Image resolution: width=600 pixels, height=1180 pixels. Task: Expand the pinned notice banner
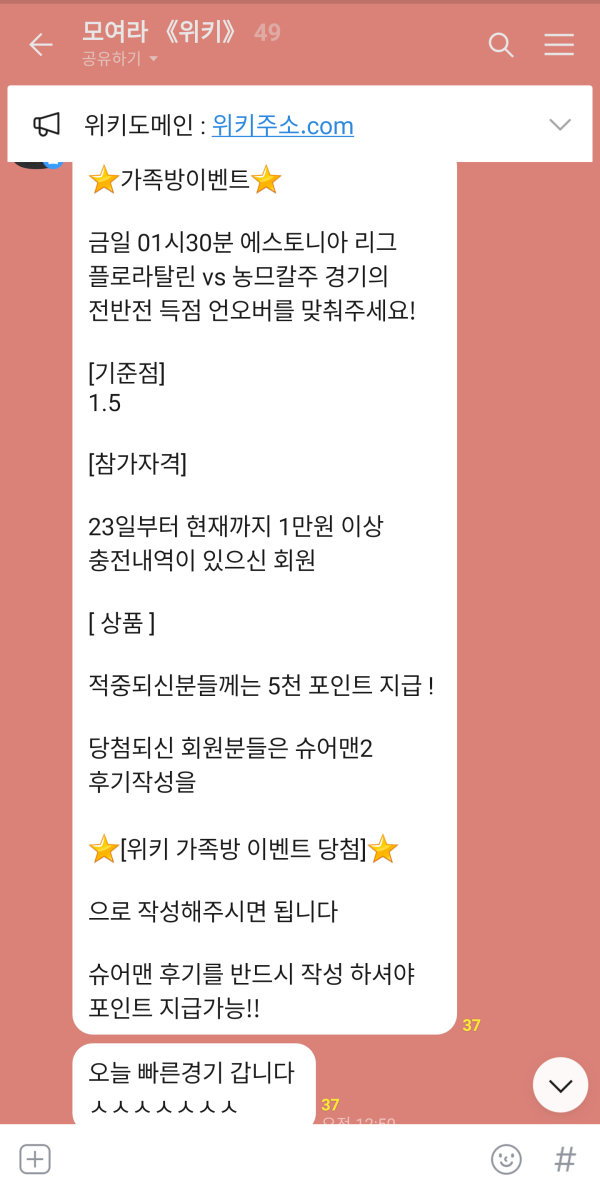coord(560,125)
